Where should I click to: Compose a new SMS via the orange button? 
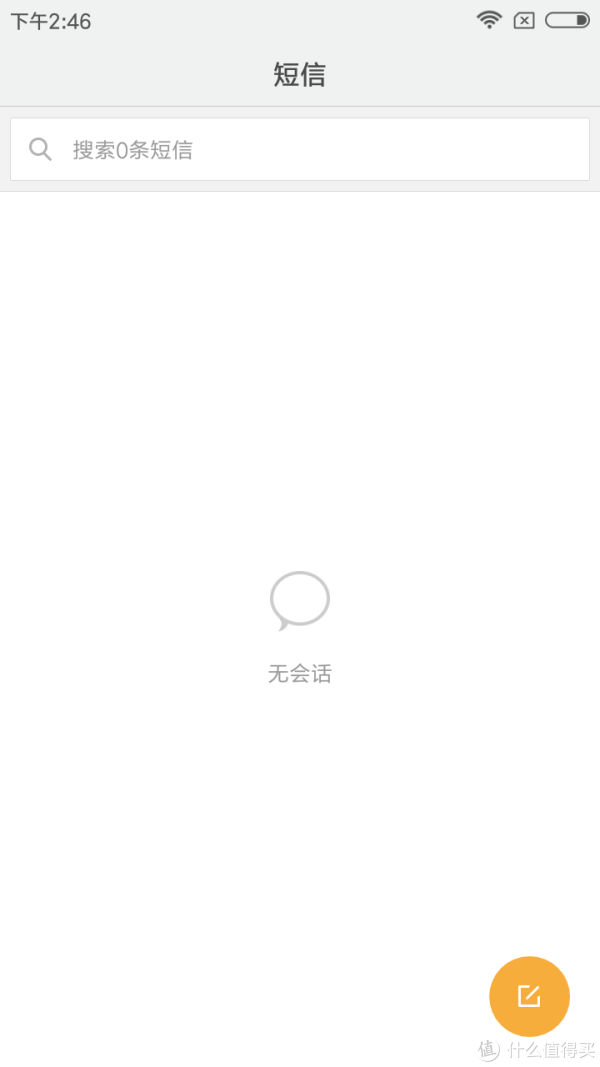529,996
